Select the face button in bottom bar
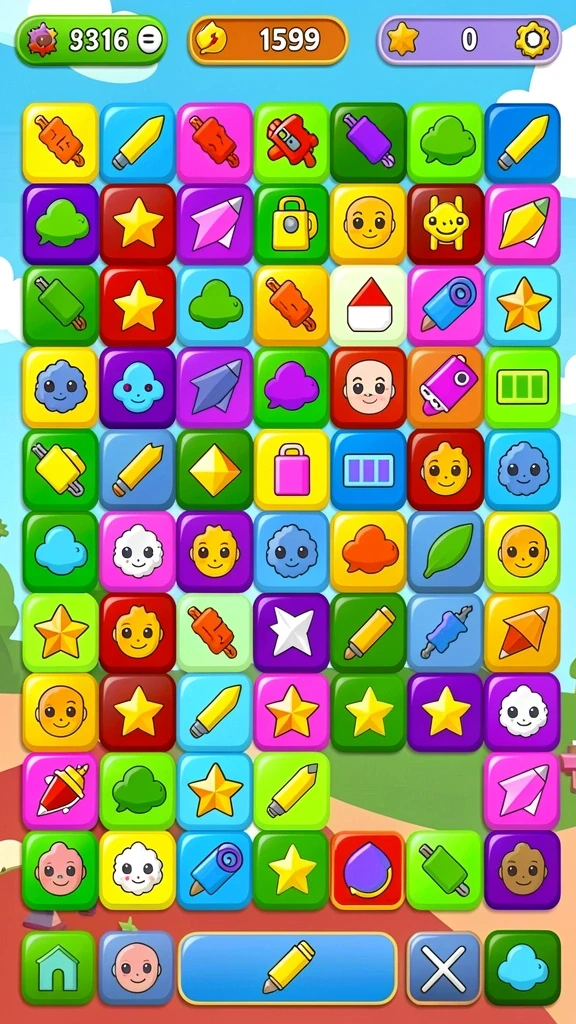The image size is (576, 1024). (x=136, y=968)
